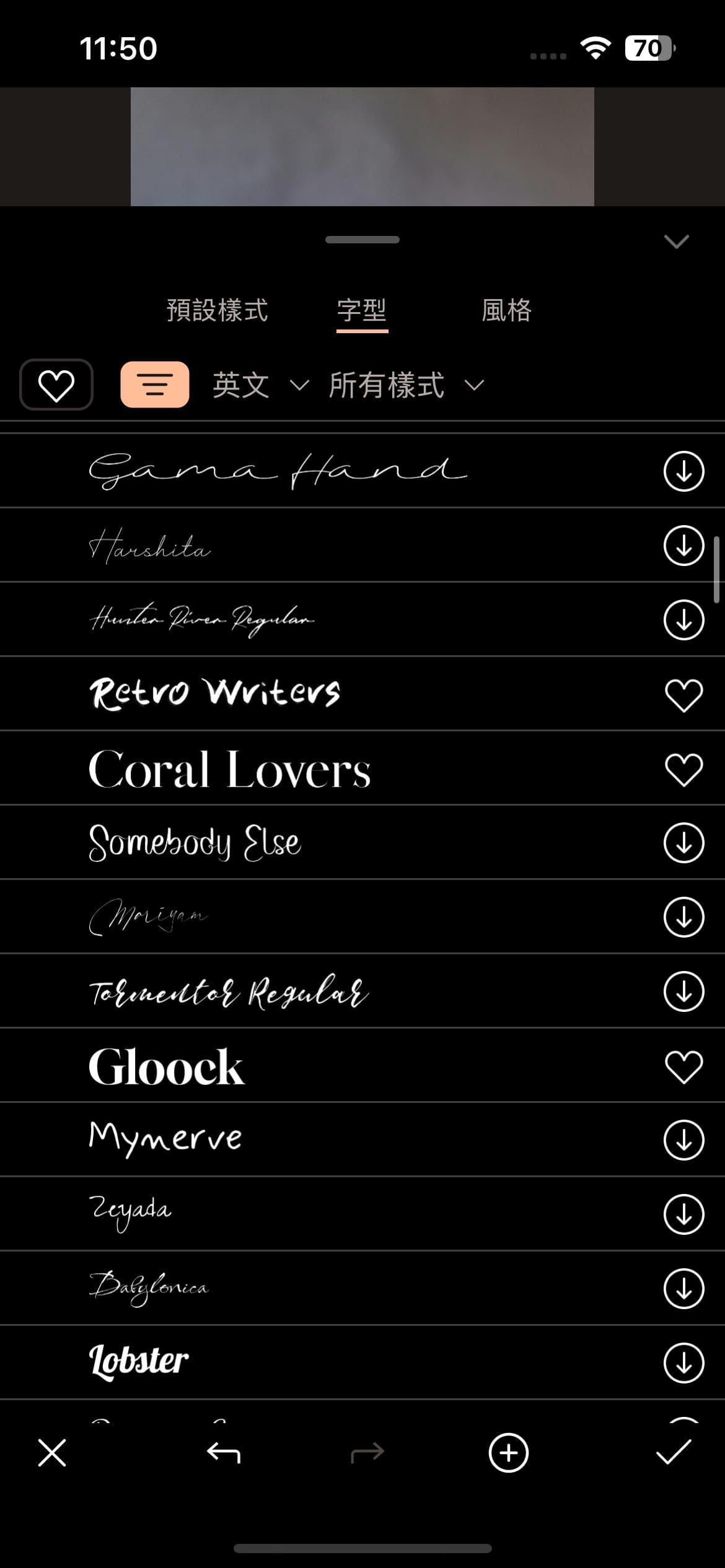Download the Gama Hand font
Screen dimensions: 725x1568
tap(683, 471)
